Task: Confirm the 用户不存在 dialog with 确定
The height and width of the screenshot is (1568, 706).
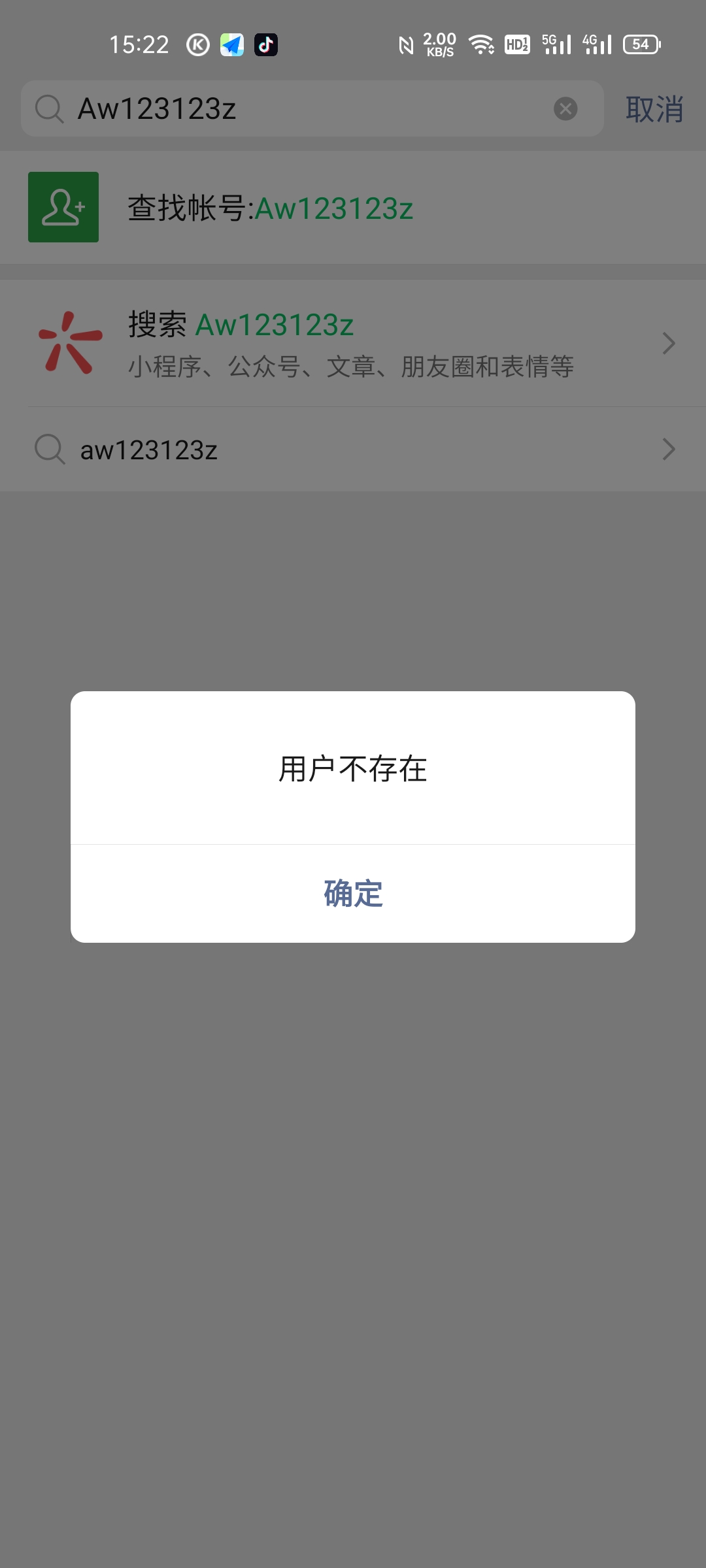Action: 353,893
